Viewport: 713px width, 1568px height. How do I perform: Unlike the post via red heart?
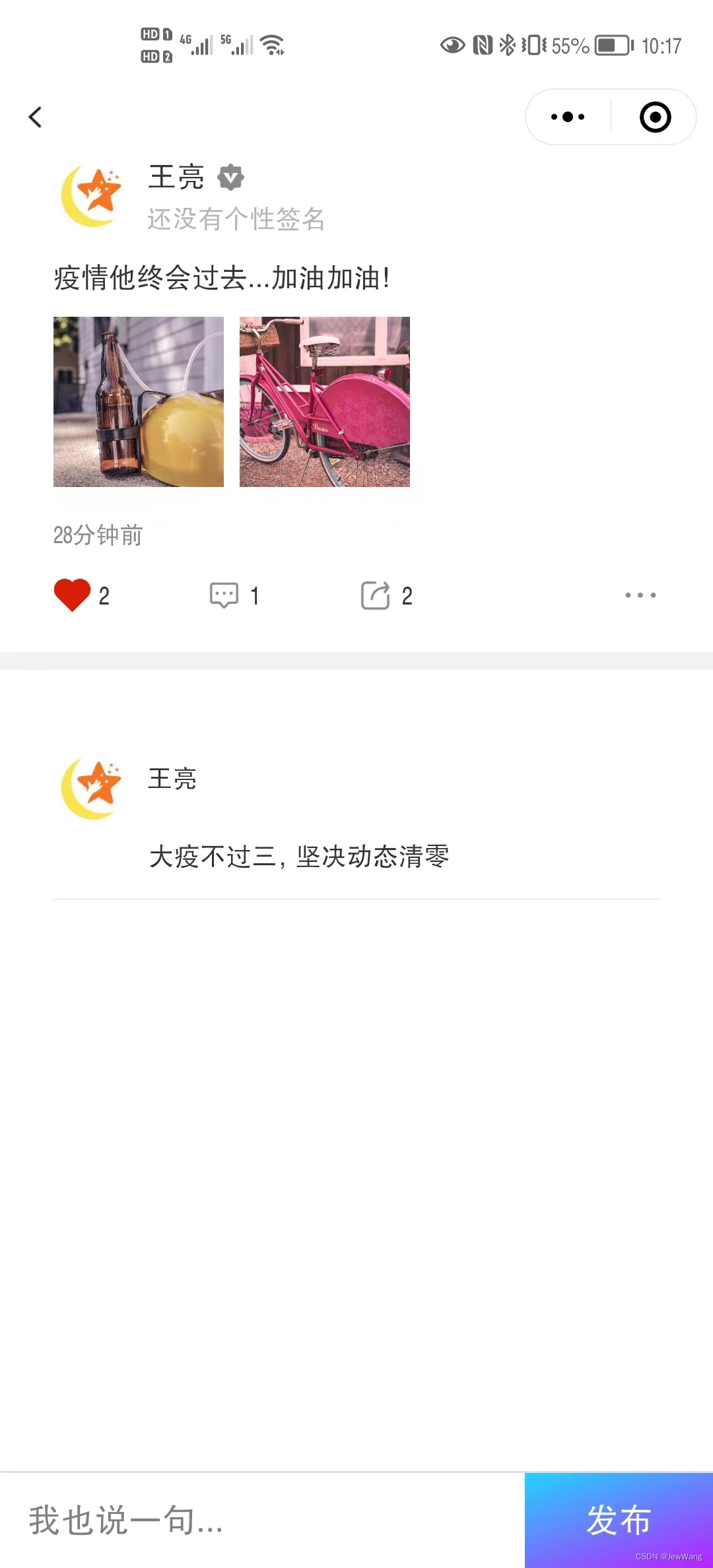72,595
